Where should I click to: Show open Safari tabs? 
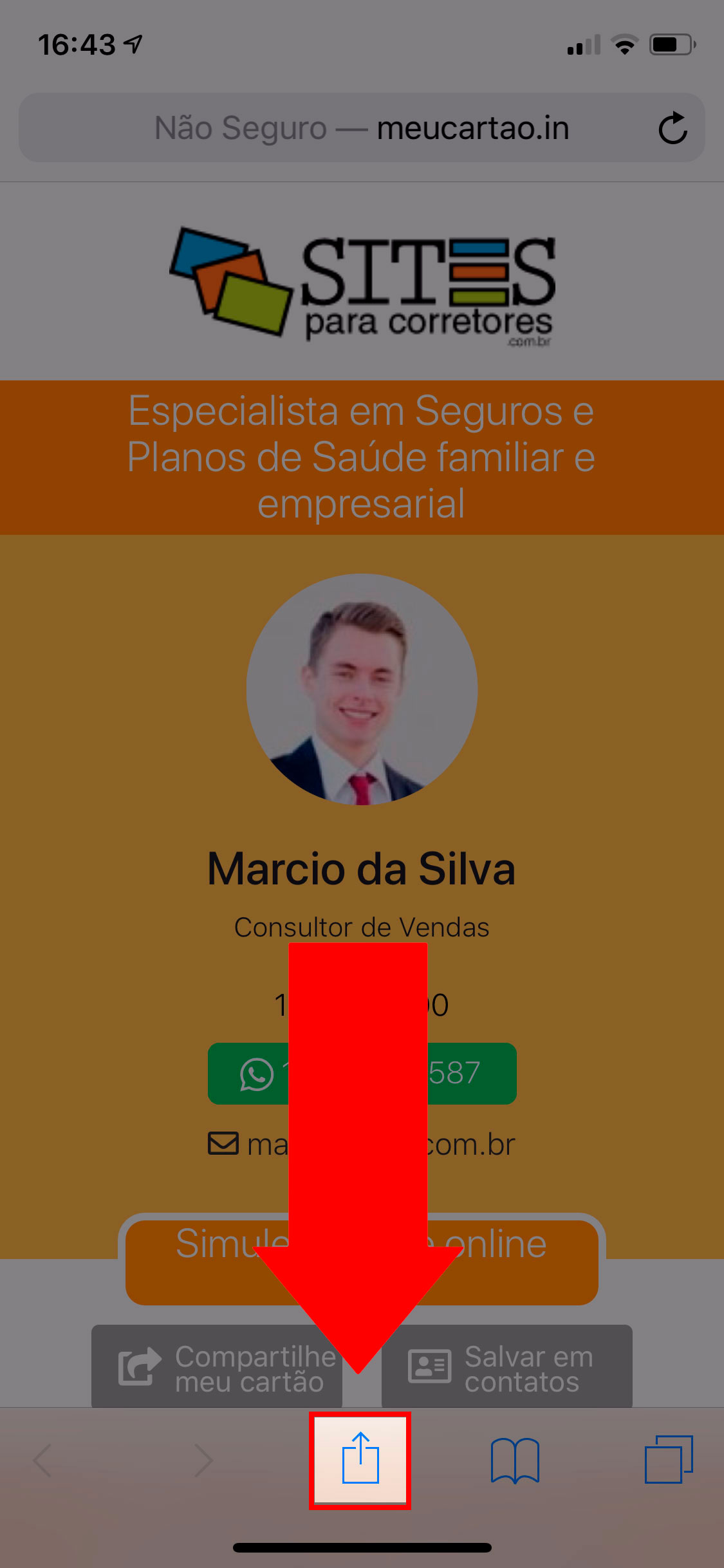click(x=669, y=1459)
